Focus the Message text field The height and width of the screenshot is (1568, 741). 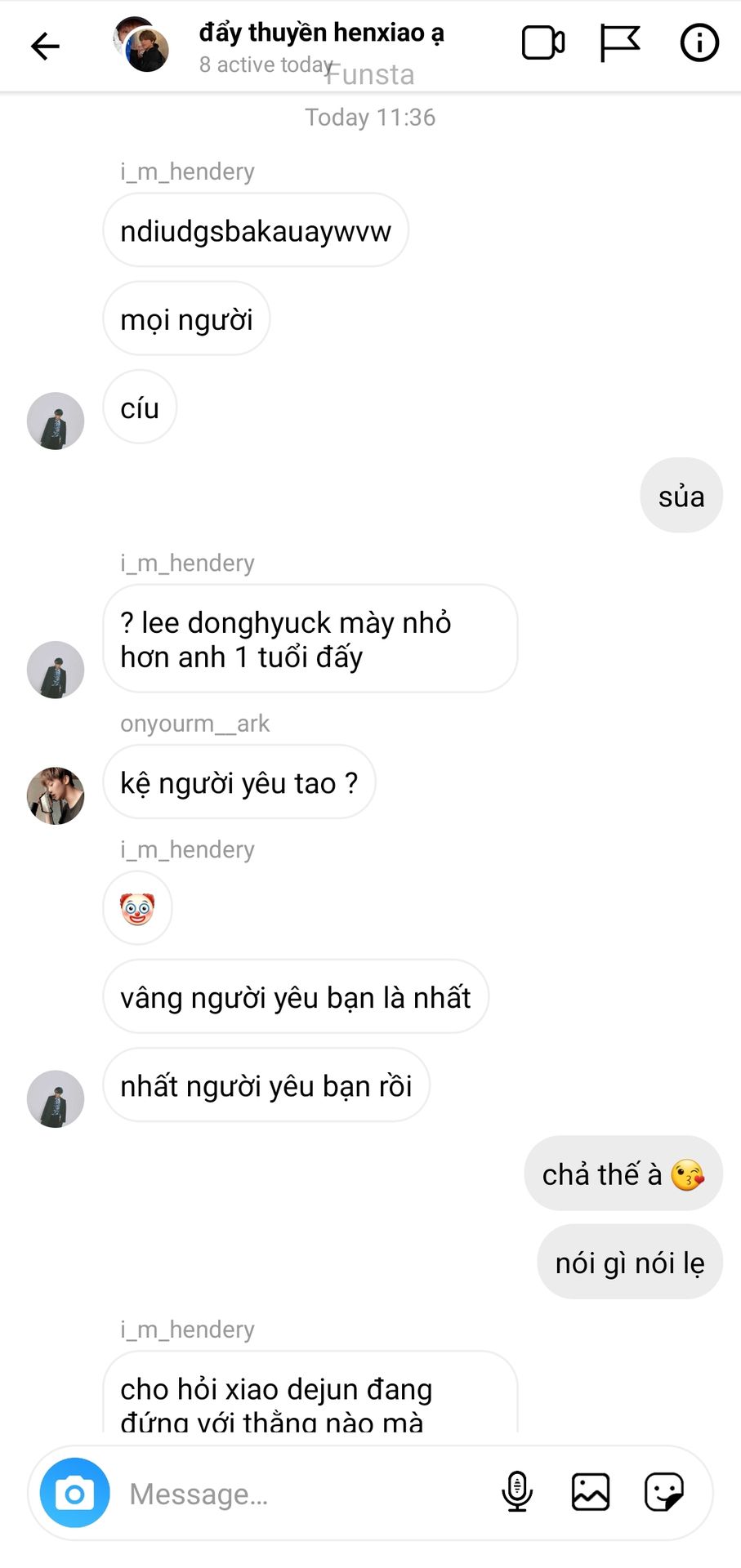tap(306, 1494)
